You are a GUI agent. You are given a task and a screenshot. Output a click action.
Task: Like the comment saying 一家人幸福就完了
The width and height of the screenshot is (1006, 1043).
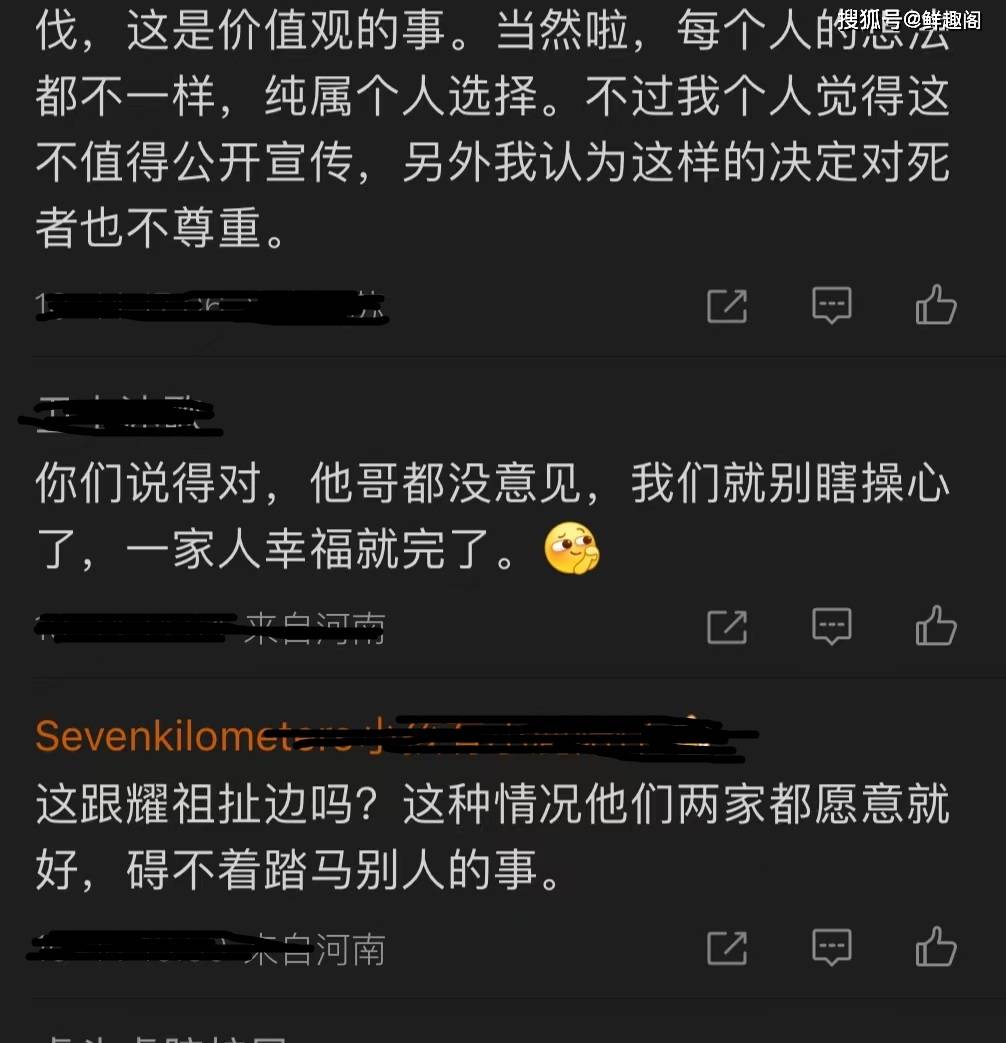pos(936,626)
